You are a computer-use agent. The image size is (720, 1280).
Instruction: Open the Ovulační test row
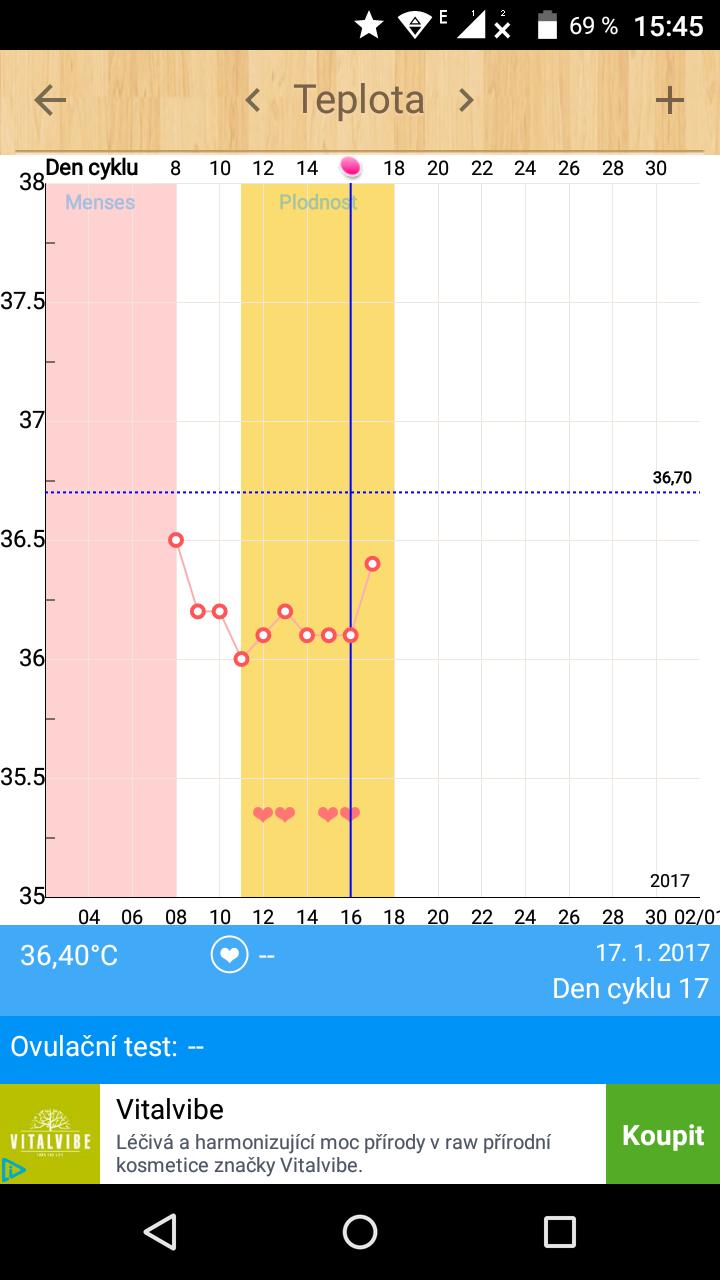(360, 1047)
